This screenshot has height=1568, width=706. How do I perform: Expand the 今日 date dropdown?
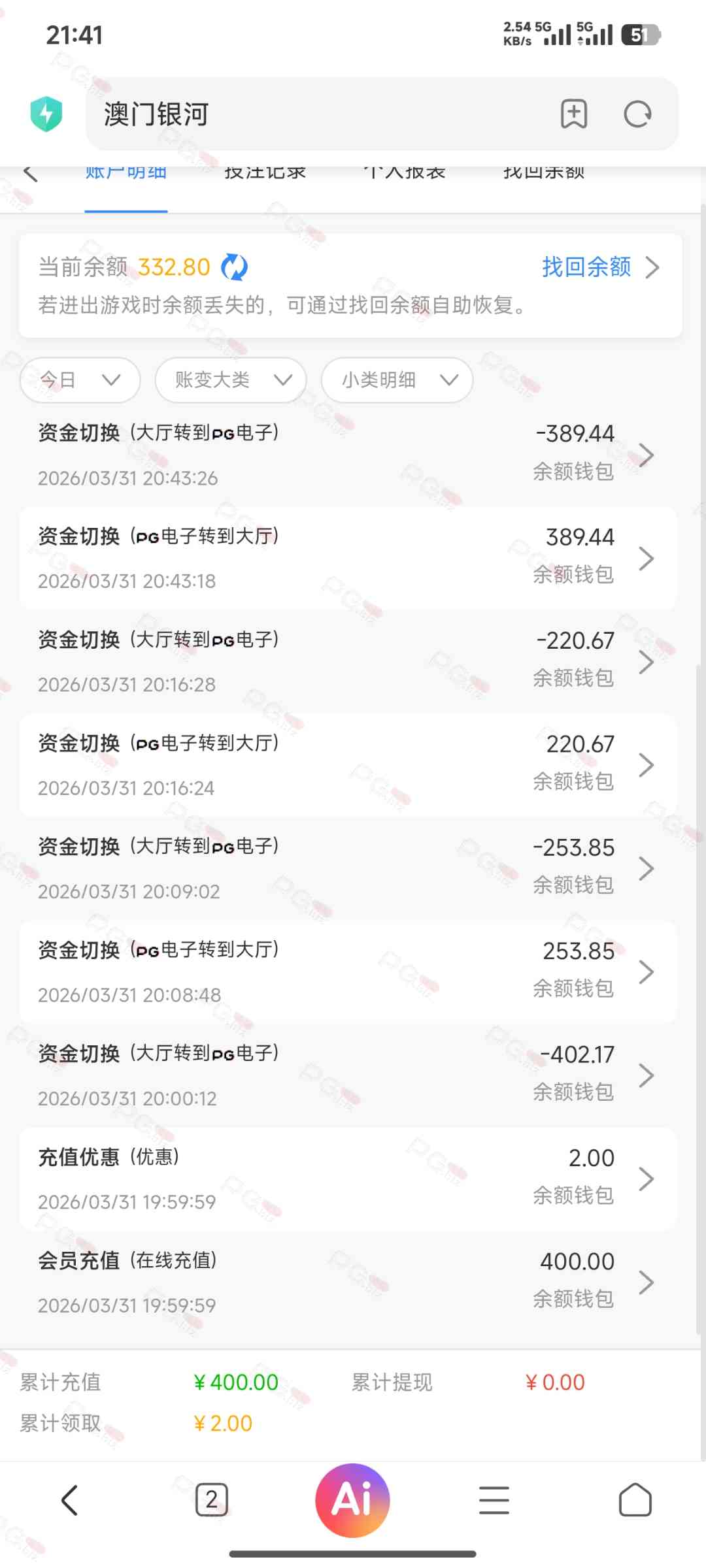coord(80,380)
